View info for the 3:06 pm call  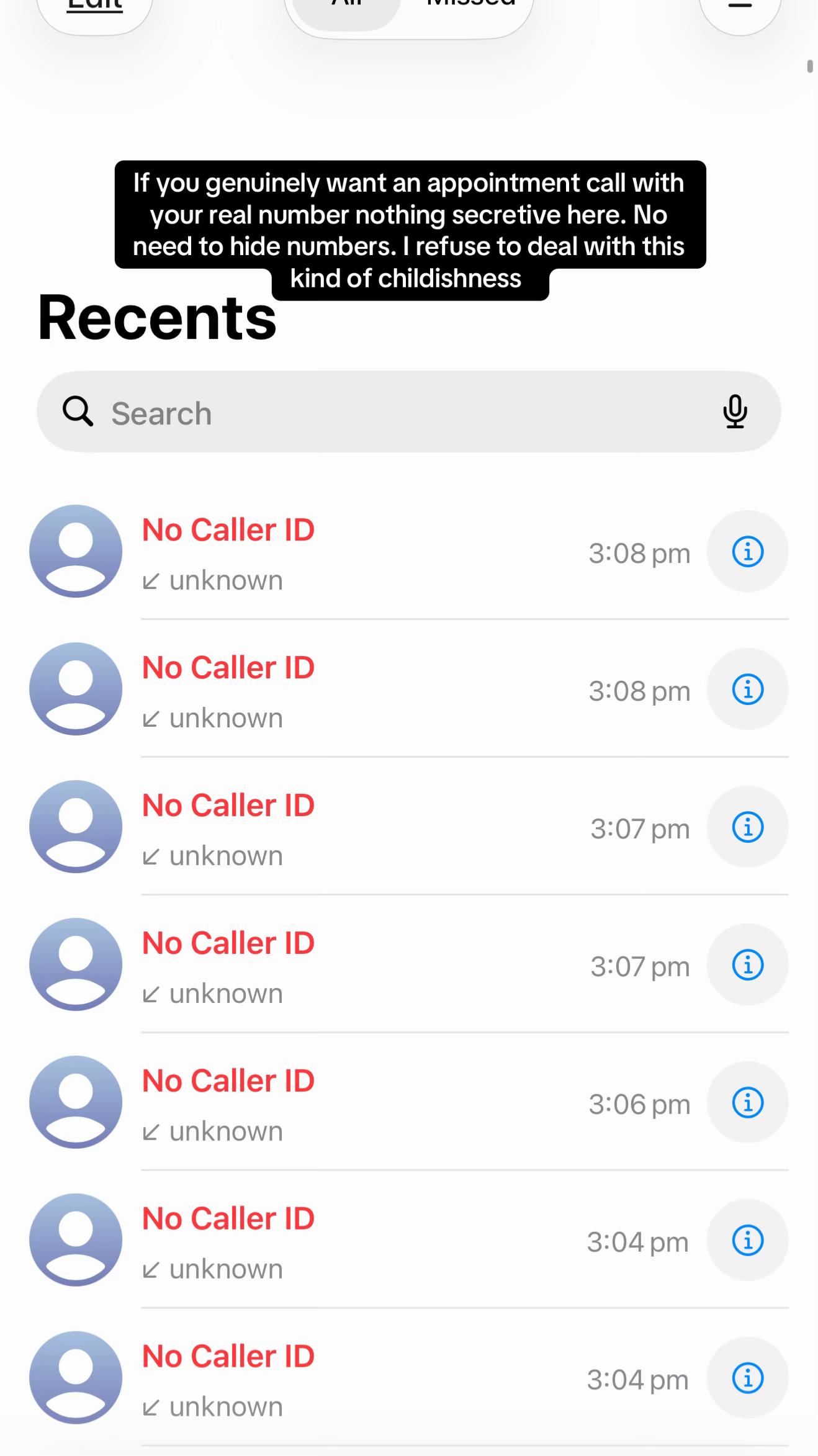click(x=747, y=1103)
